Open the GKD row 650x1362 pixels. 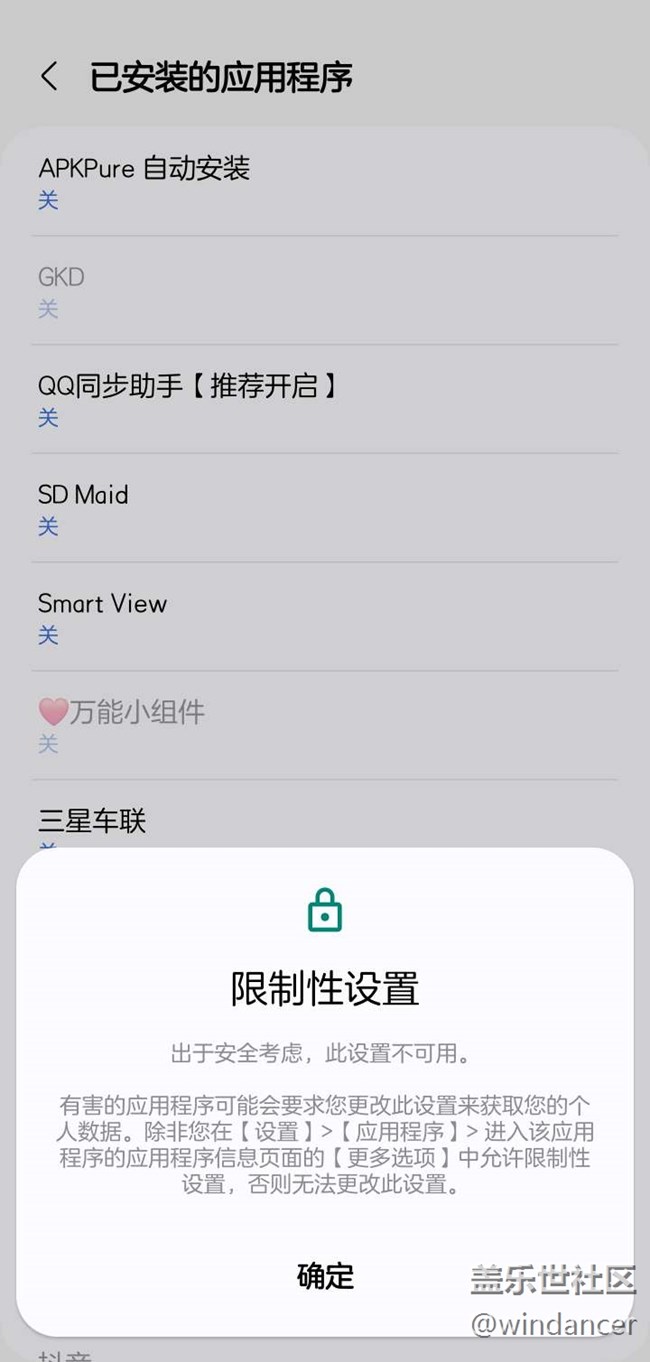pos(324,290)
